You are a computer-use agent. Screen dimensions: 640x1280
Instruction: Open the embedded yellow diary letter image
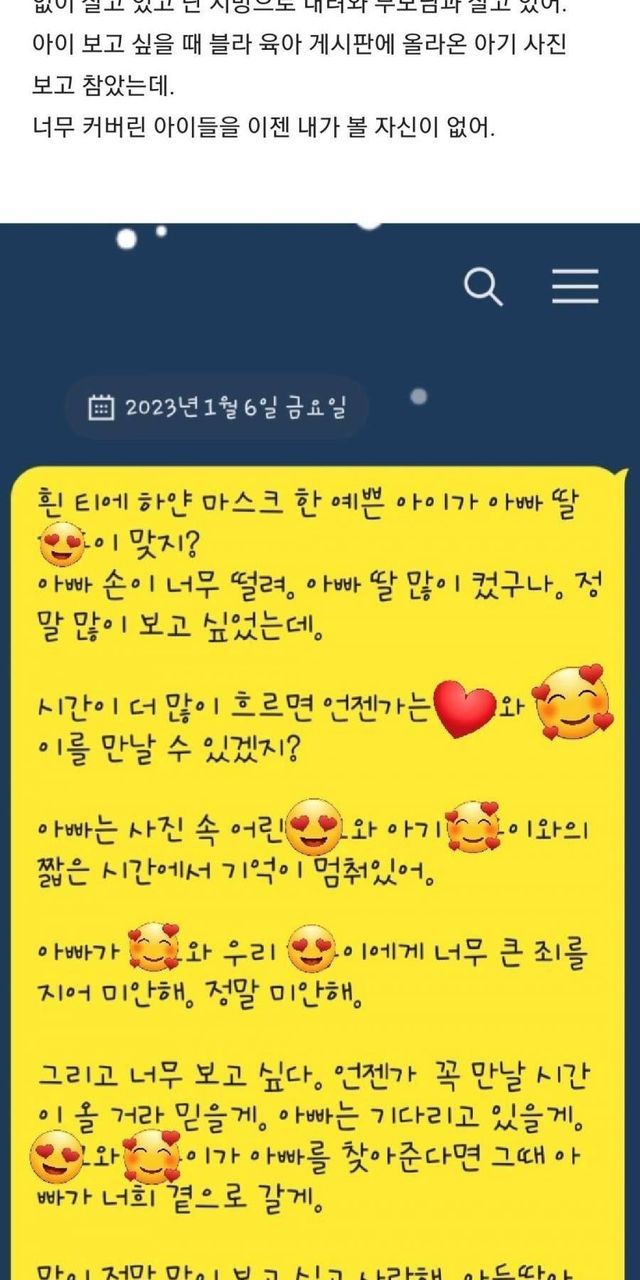[320, 870]
